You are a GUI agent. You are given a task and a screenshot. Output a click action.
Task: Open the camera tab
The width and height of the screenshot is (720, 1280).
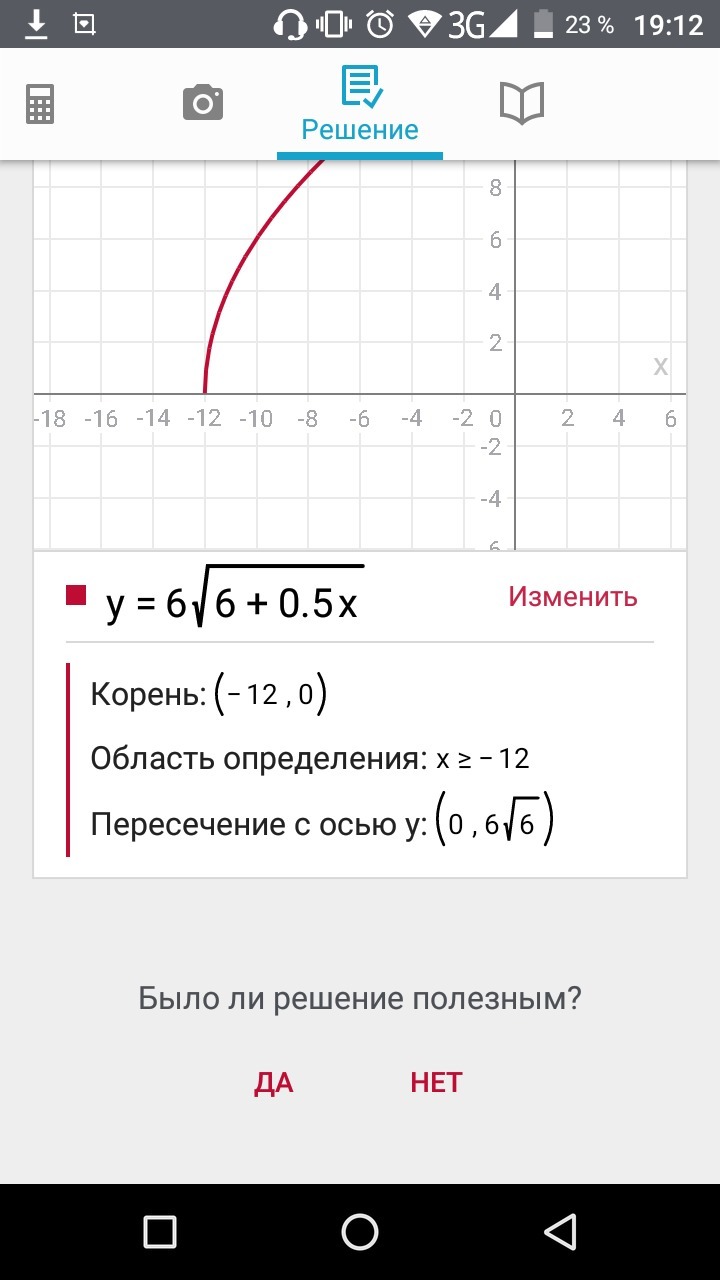[202, 103]
